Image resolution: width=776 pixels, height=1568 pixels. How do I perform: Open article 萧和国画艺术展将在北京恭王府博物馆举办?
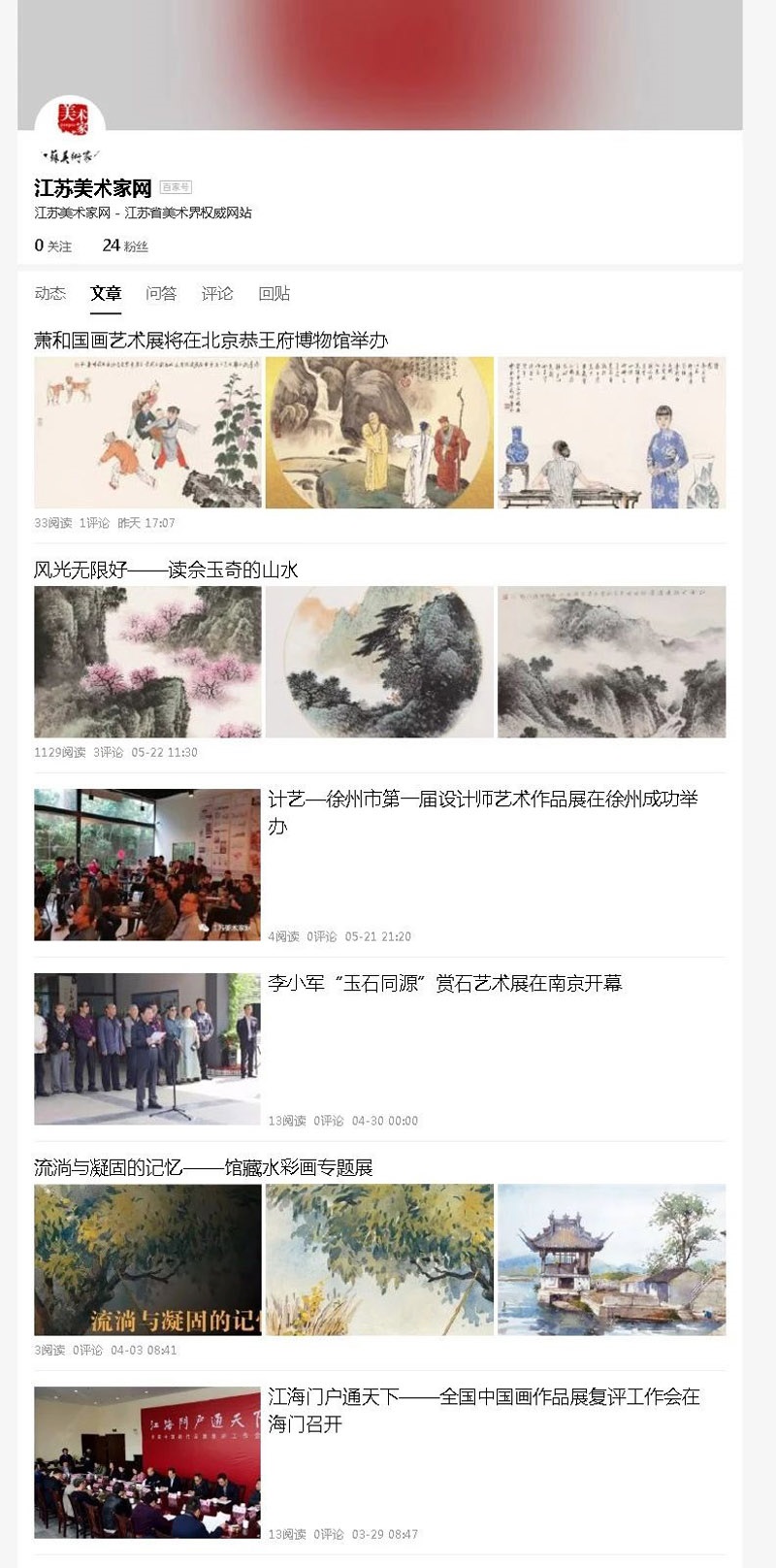pos(210,341)
